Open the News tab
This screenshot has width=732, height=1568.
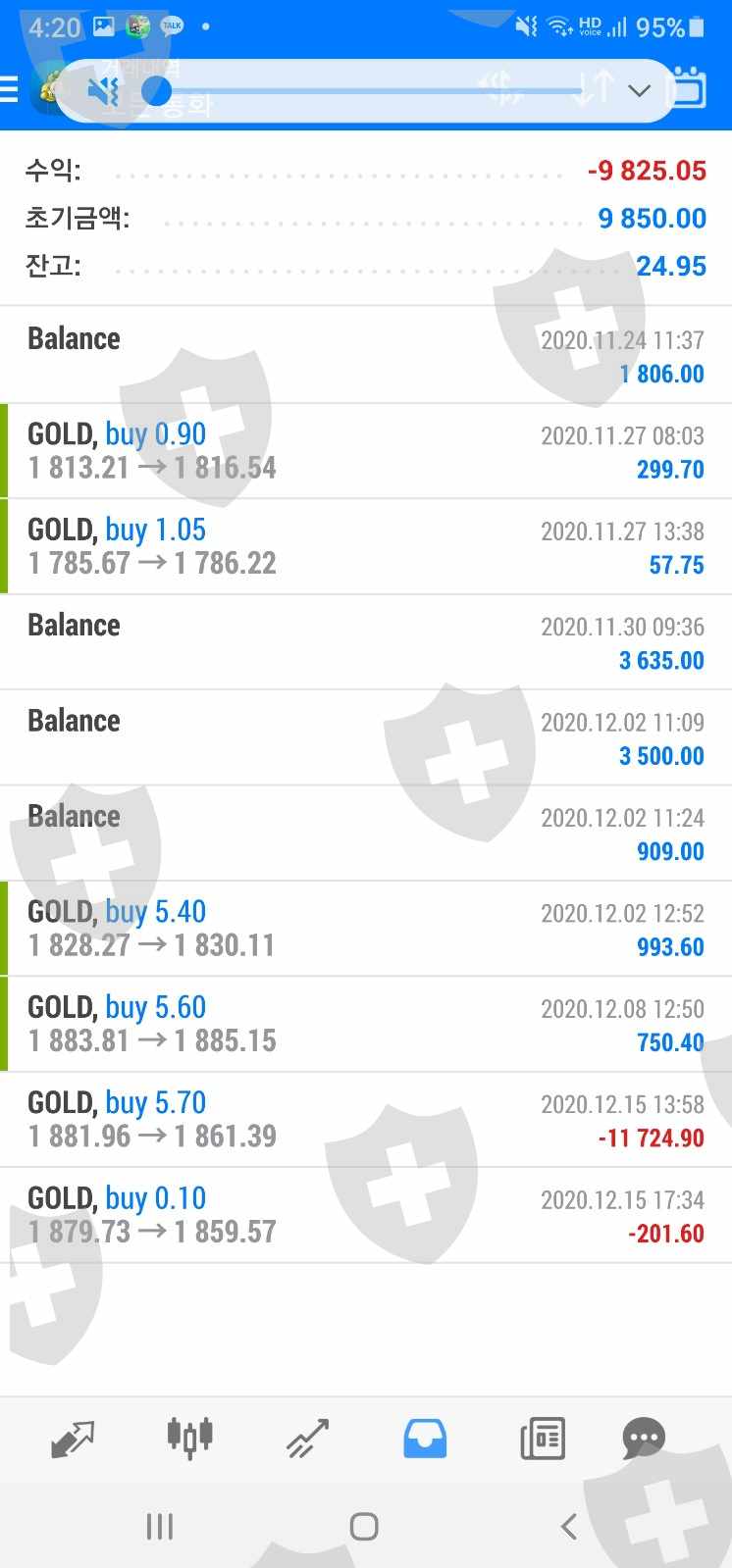point(543,1439)
